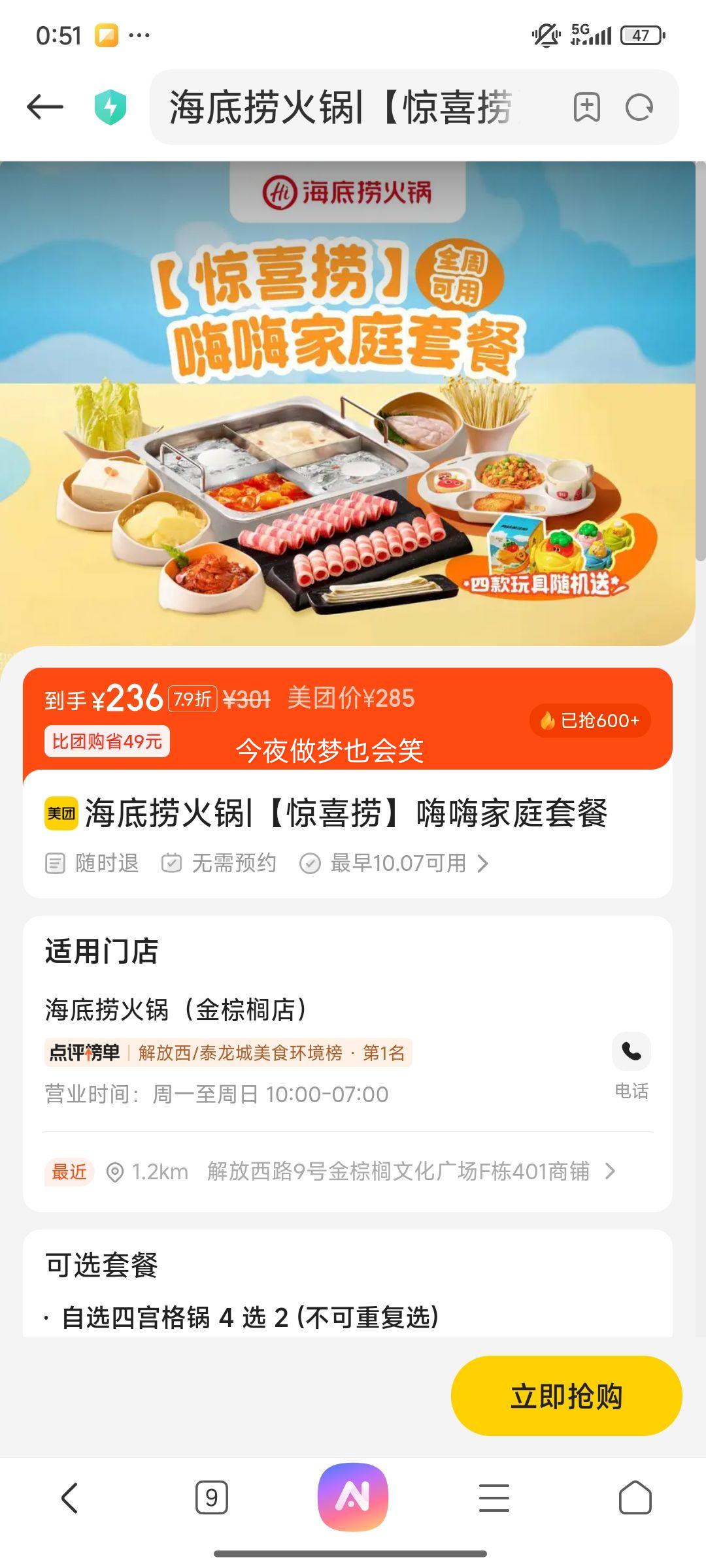Tap 立即抢购 to buy the deal
Screen dimensions: 706x1568
[x=566, y=1396]
